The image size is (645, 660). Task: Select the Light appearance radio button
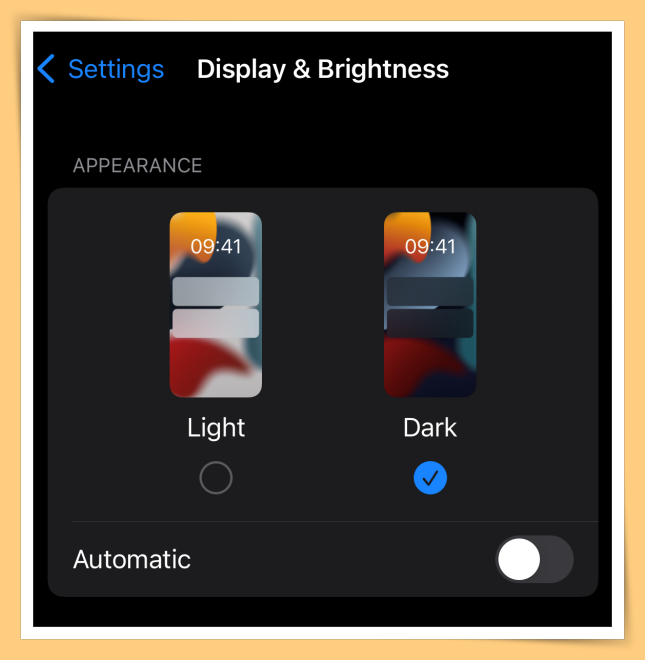tap(216, 479)
